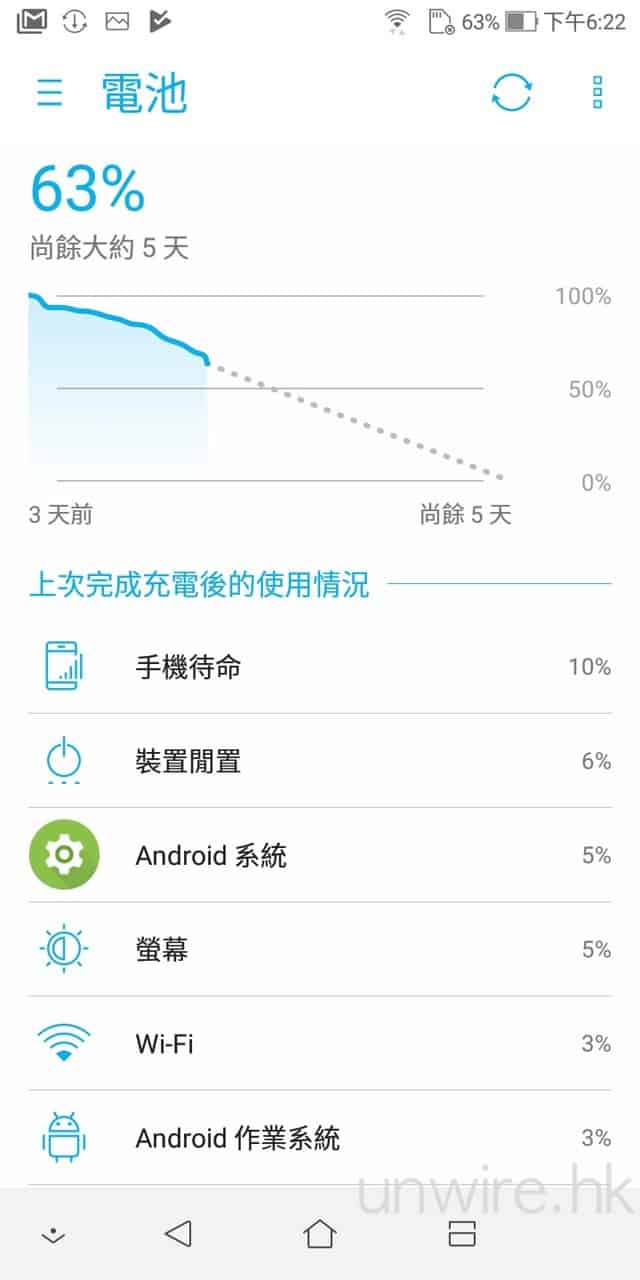This screenshot has height=1280, width=640.
Task: Show recent apps
Action: [461, 1234]
